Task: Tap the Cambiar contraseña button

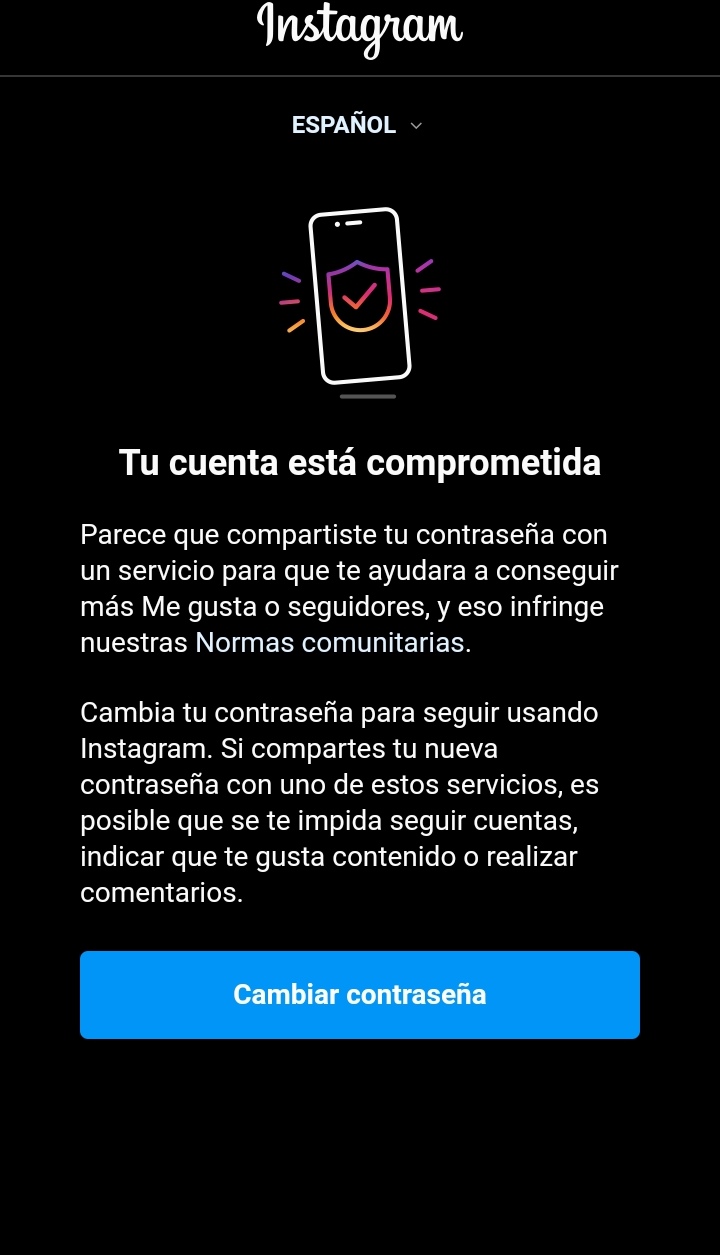Action: click(x=360, y=995)
